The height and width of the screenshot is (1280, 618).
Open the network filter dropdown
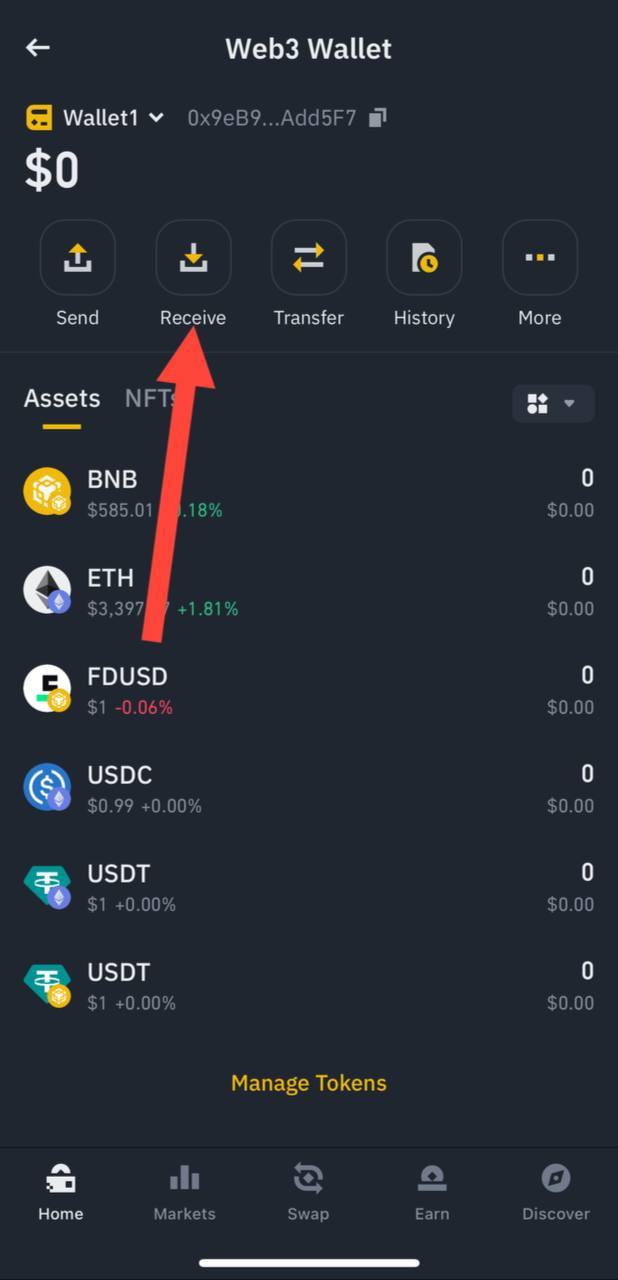(553, 403)
